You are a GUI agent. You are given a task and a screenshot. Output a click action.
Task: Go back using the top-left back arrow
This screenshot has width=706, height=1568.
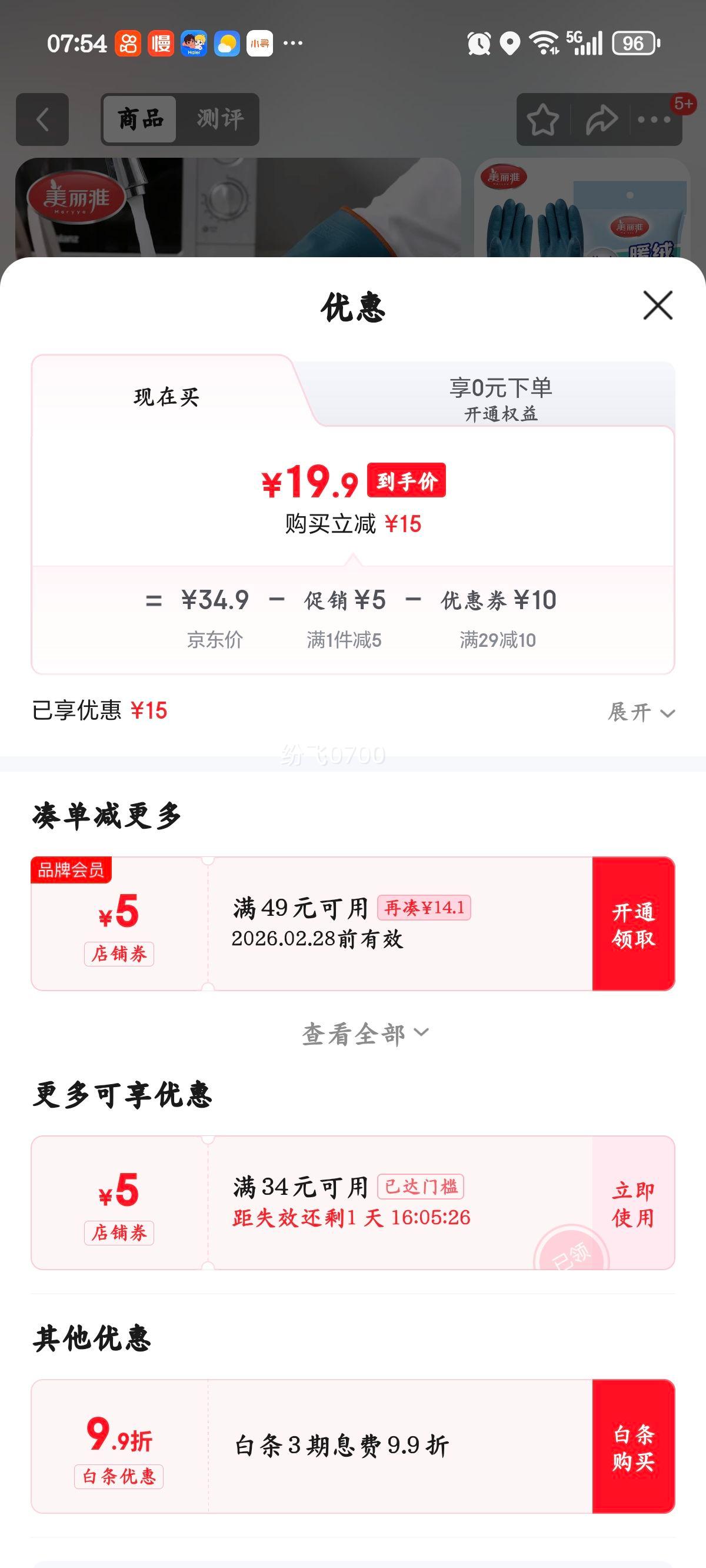click(41, 119)
